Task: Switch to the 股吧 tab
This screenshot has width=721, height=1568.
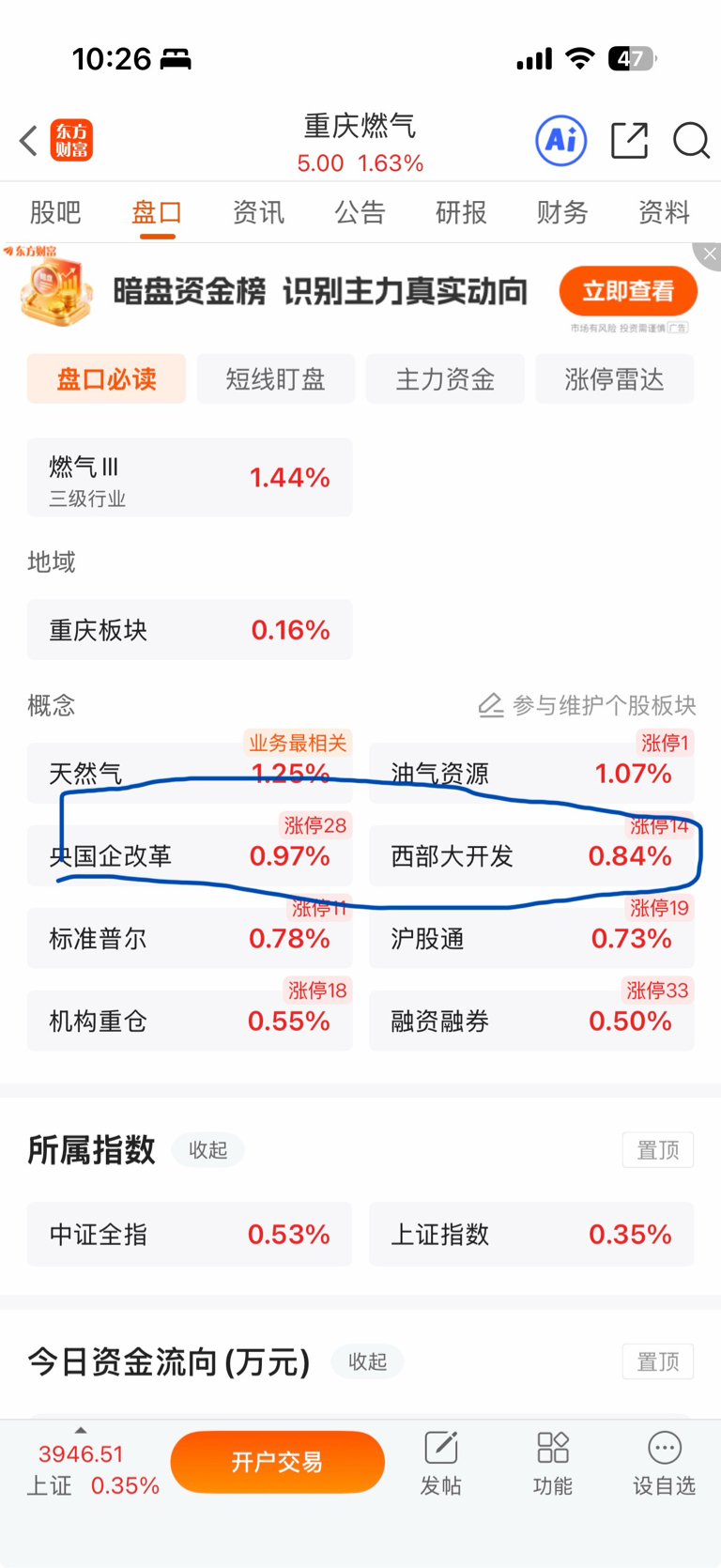Action: point(55,212)
